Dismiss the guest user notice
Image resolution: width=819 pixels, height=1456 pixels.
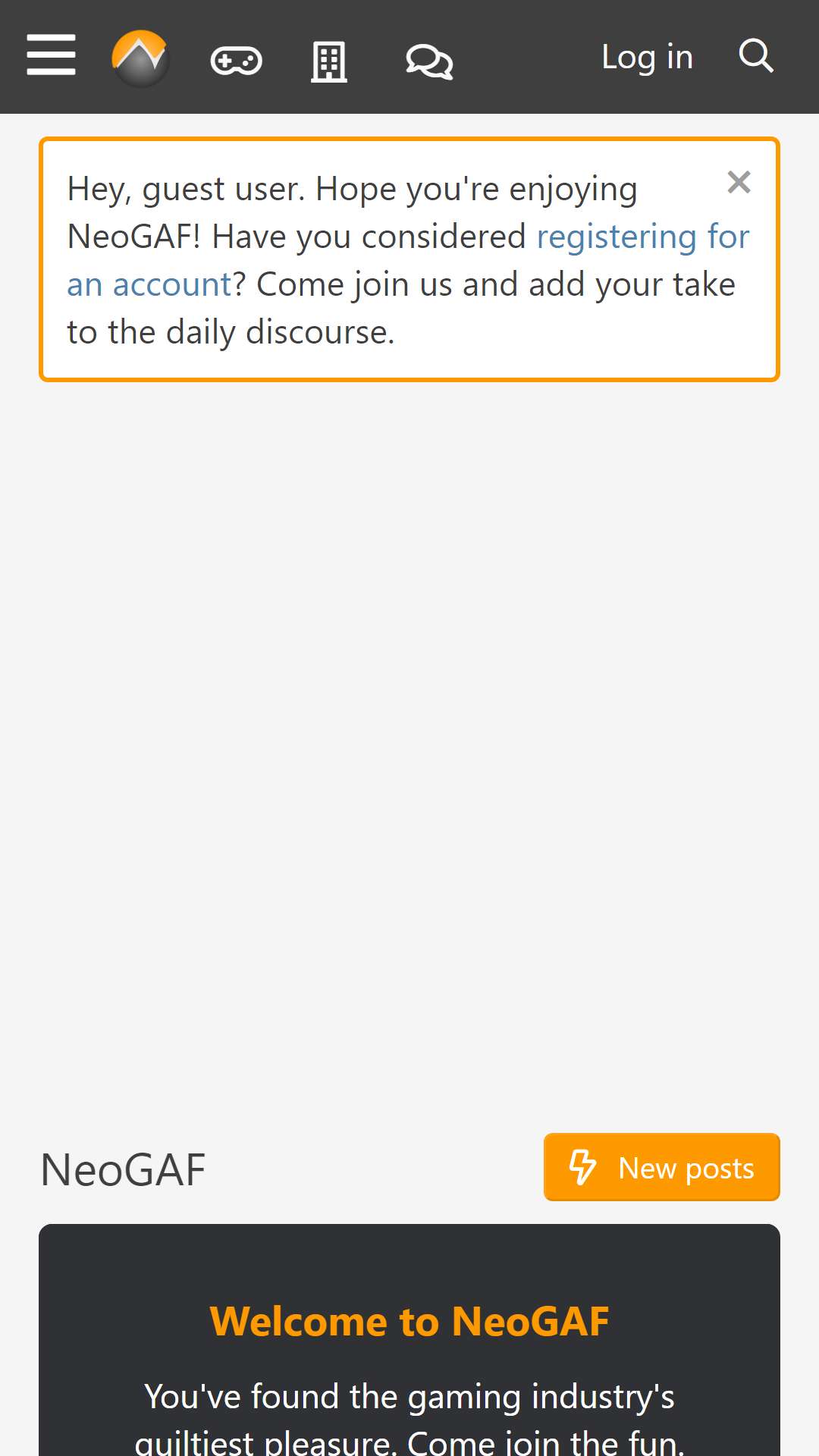pos(739,182)
